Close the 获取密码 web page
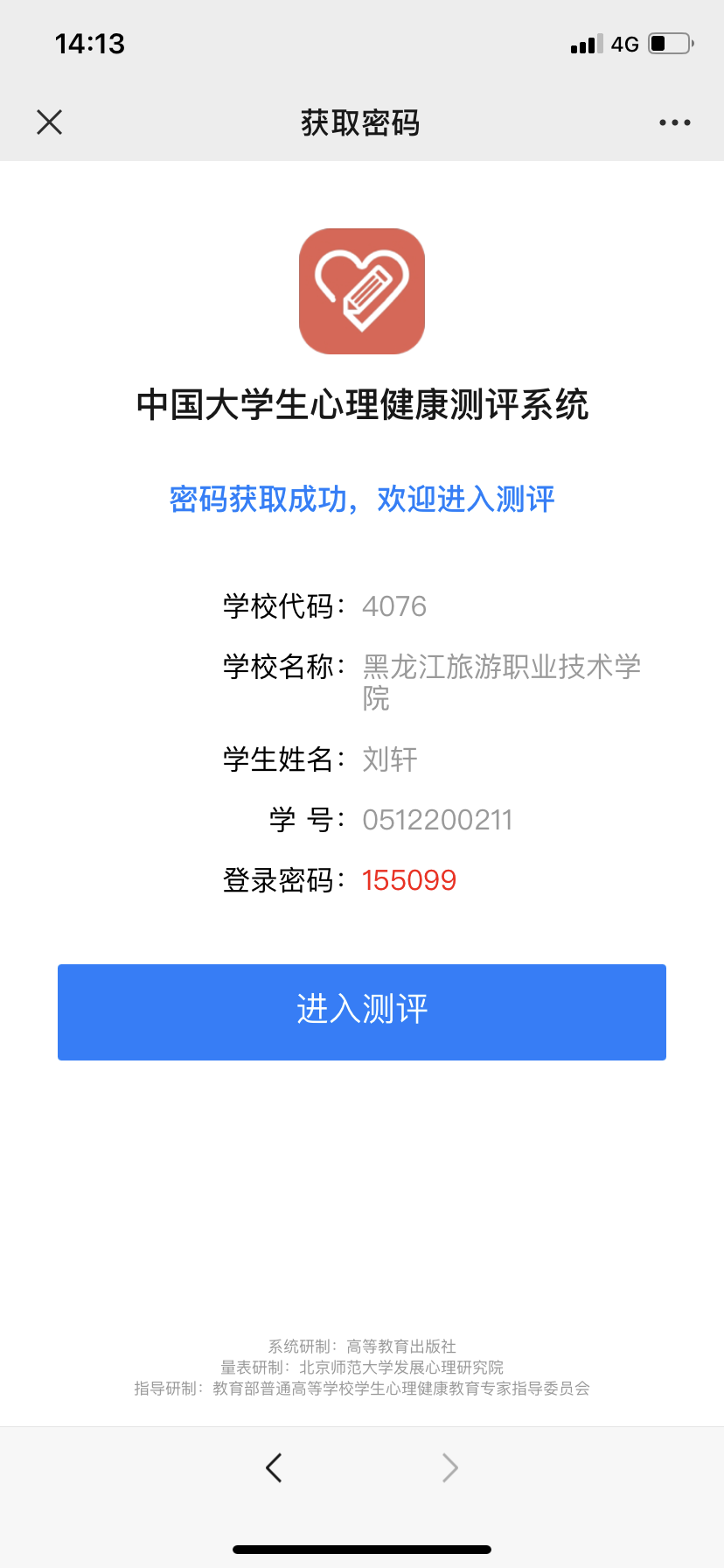This screenshot has height=1568, width=724. [x=50, y=122]
